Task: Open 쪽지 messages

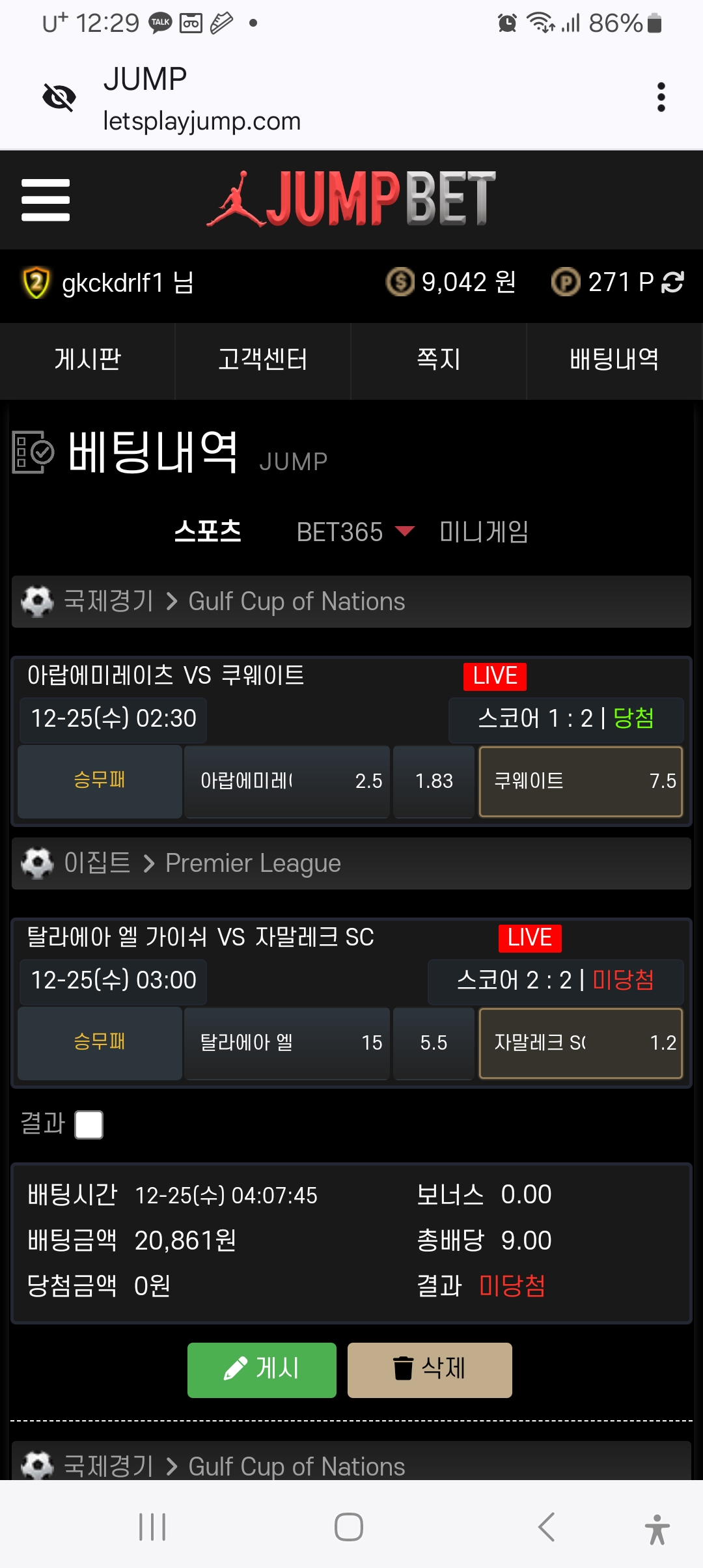Action: coord(439,360)
